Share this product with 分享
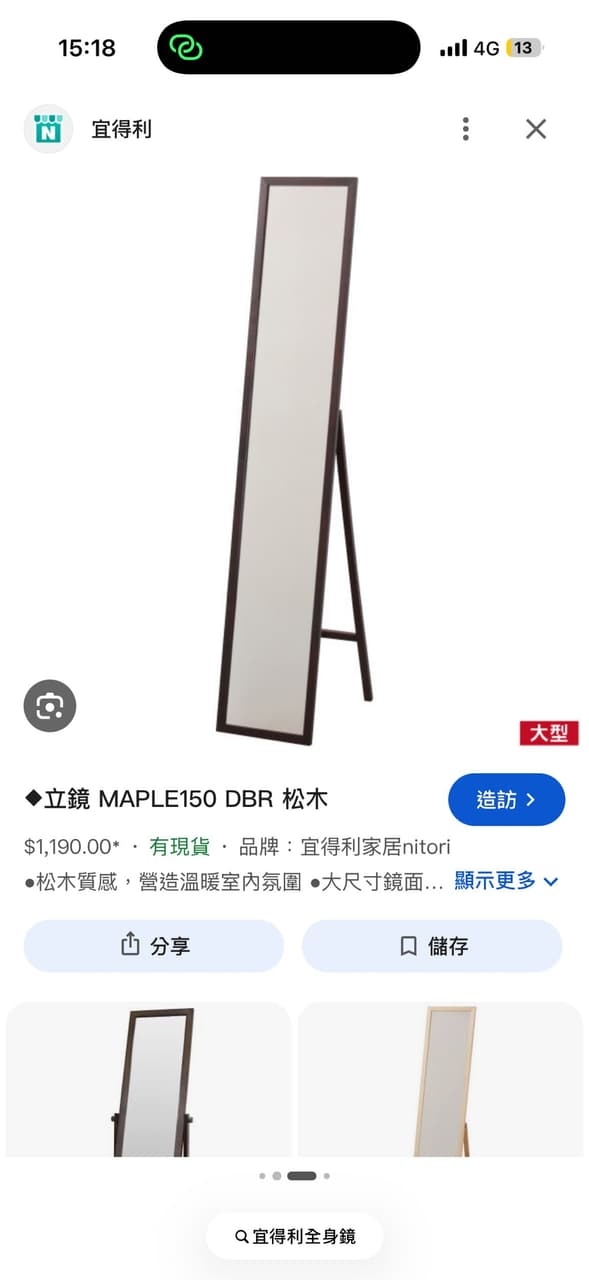The image size is (589, 1280). click(x=154, y=946)
